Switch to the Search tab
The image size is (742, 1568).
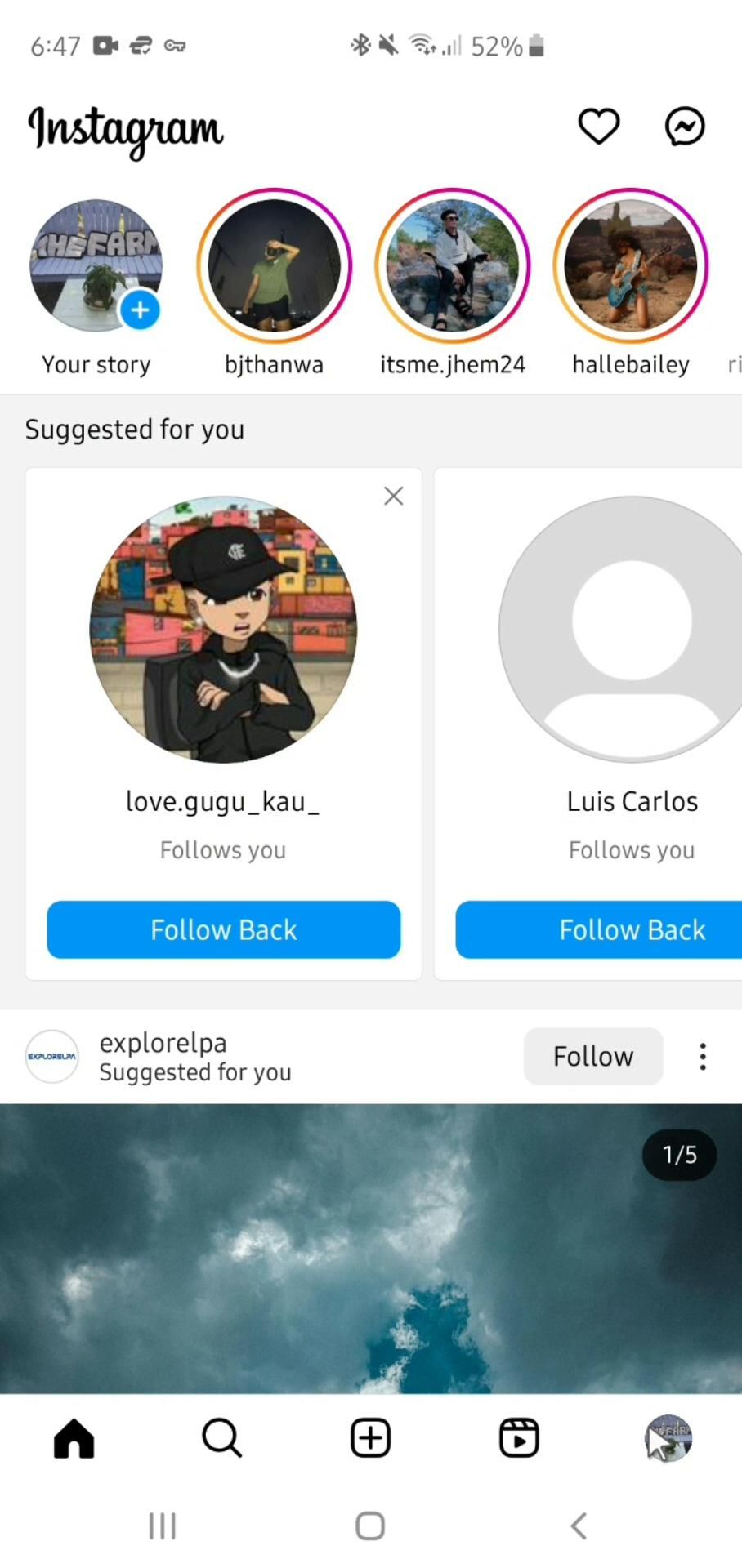point(221,1437)
